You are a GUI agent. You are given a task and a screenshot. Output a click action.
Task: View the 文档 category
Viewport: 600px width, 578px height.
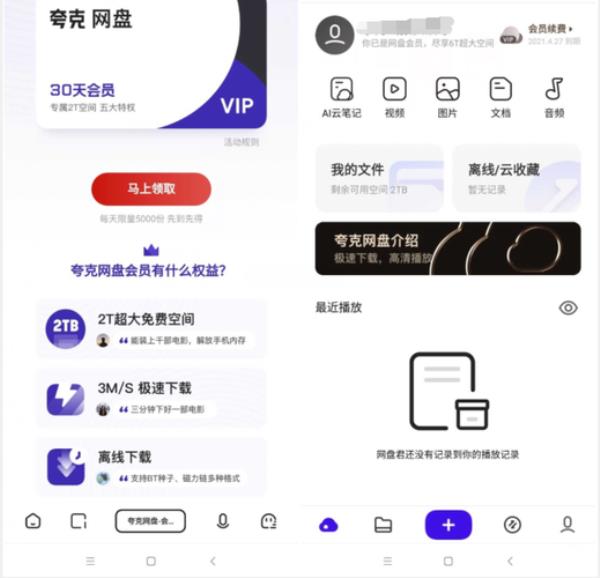[x=500, y=97]
